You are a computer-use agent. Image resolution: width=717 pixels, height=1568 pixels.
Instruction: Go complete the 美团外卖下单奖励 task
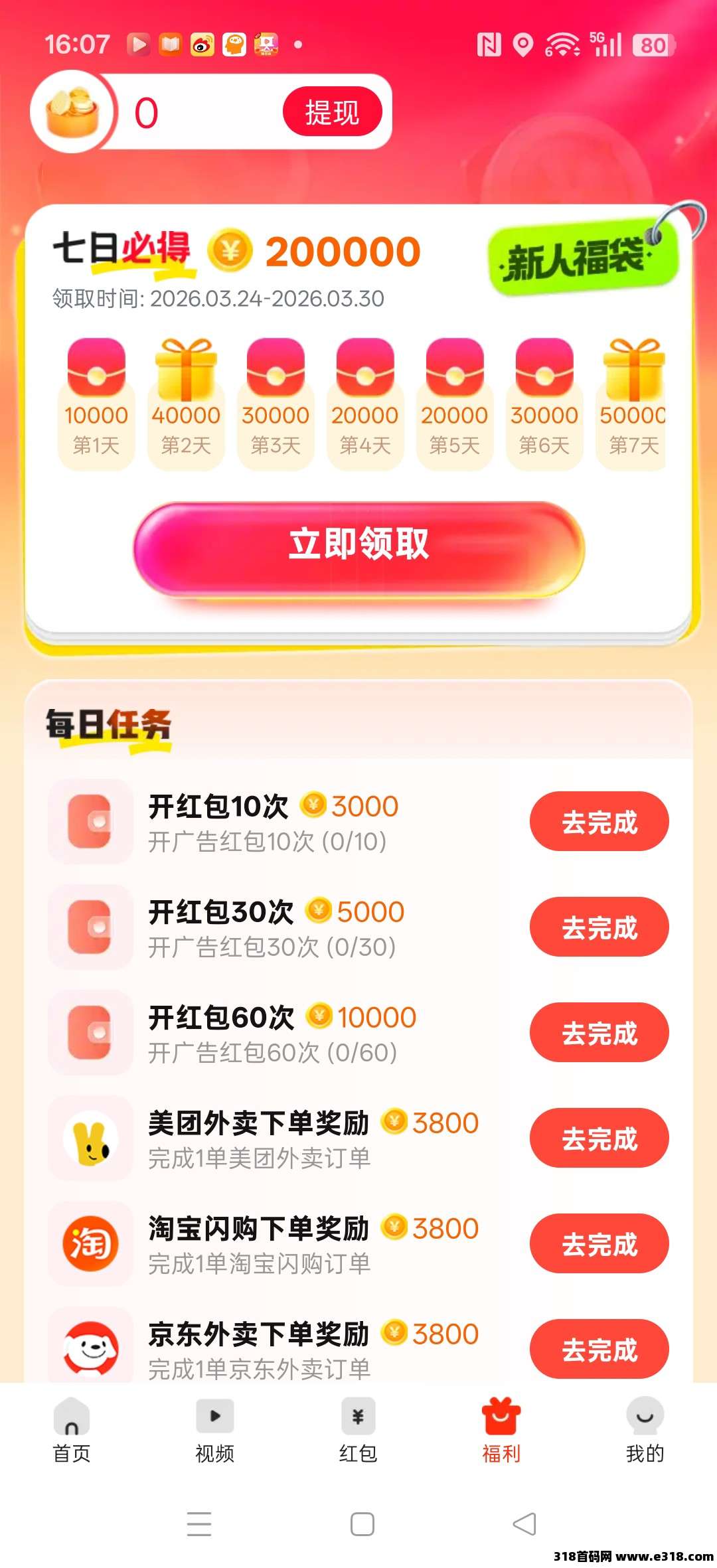[599, 1138]
